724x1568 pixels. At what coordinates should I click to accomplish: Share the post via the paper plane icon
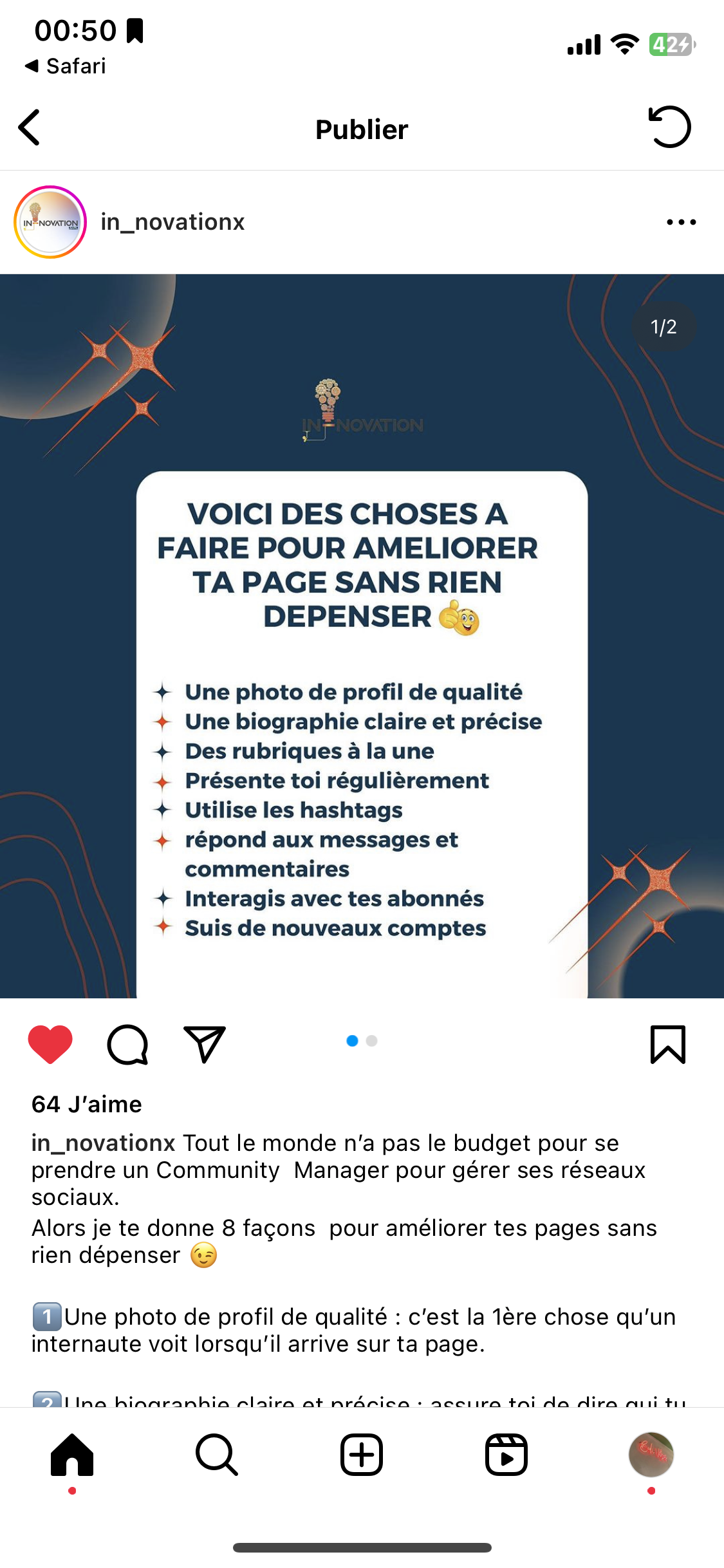tap(205, 1043)
